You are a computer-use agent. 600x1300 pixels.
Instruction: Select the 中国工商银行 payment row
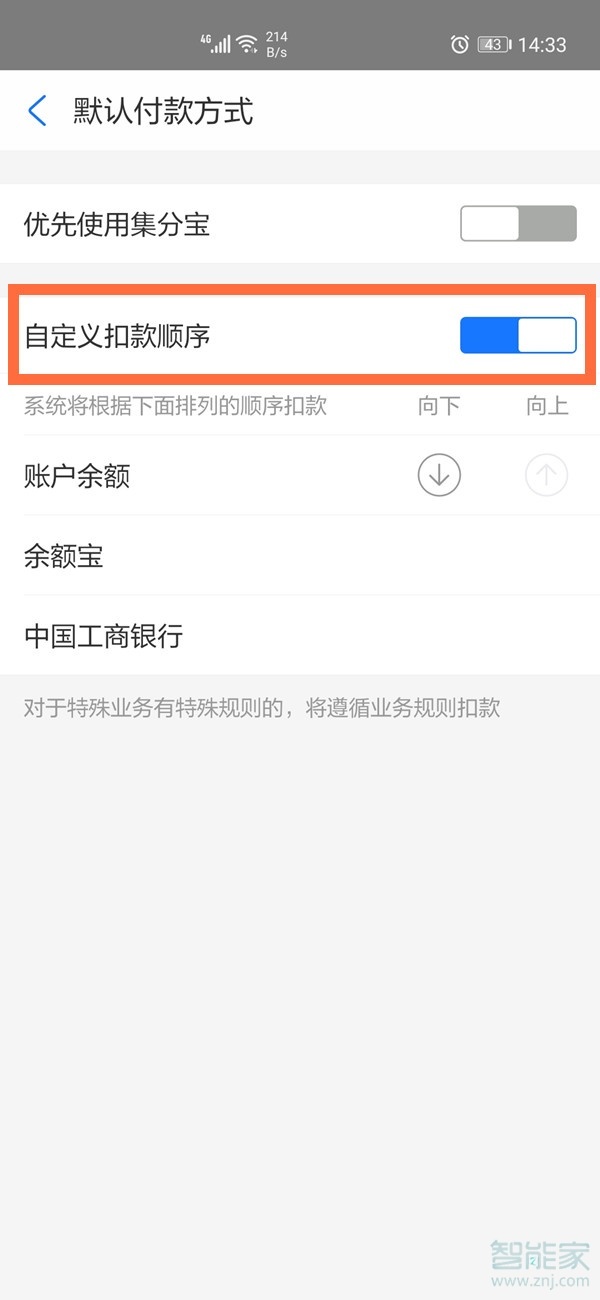(300, 636)
